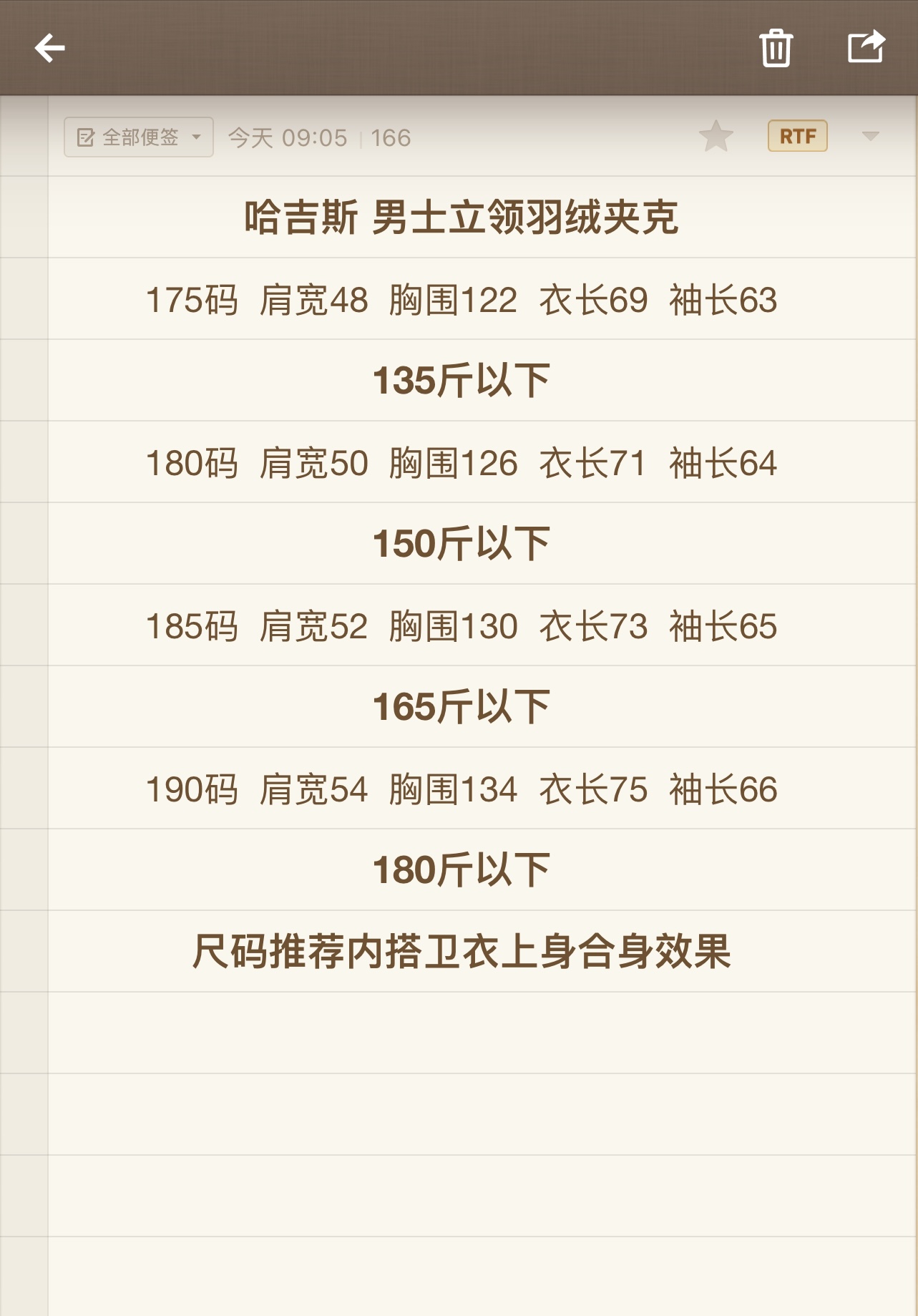Screen dimensions: 918x1316
Task: Expand the options arrow beside RTF
Action: pos(870,136)
